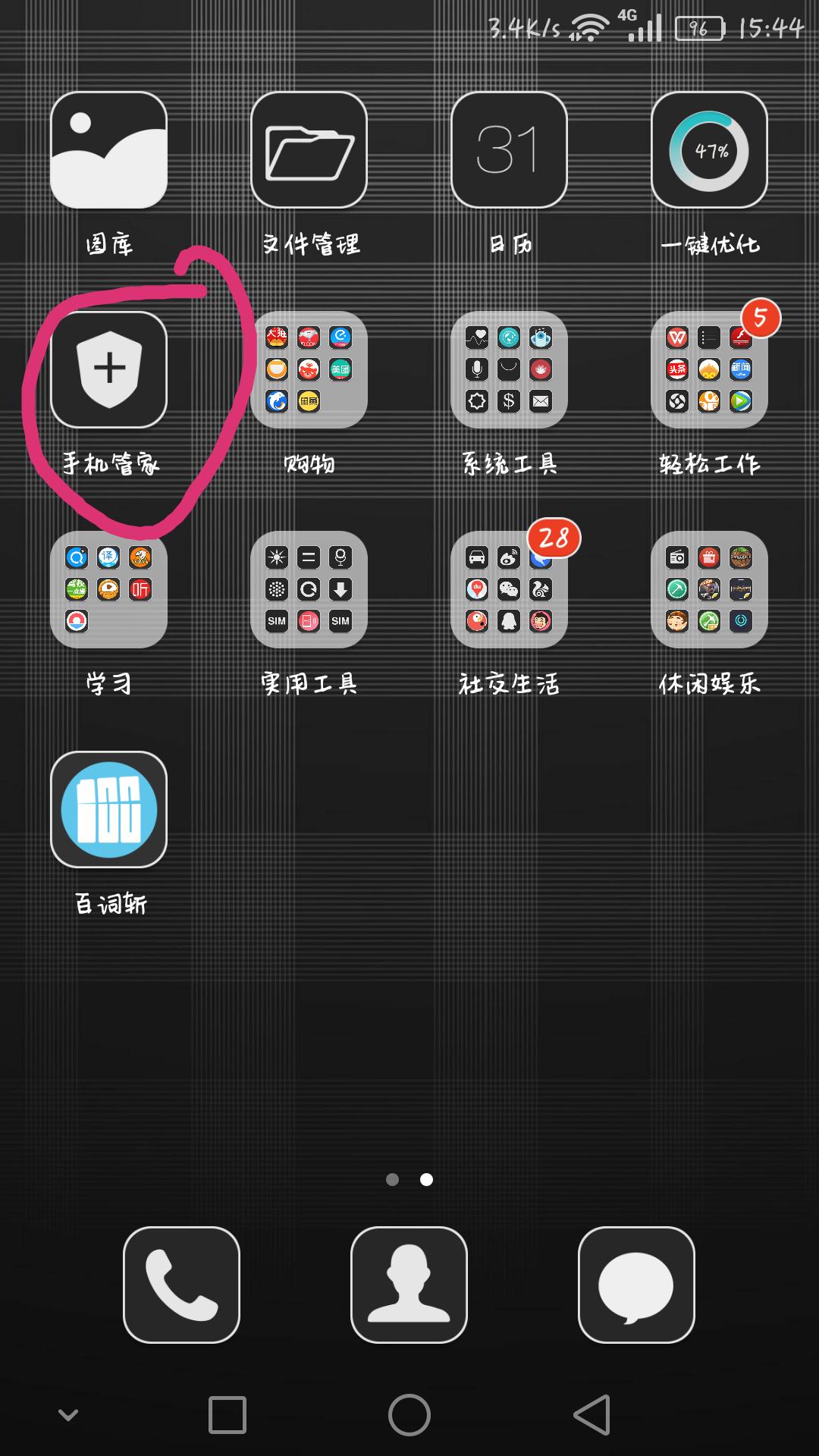Open the 轻松工作 folder
This screenshot has height=1456, width=819.
tap(709, 370)
